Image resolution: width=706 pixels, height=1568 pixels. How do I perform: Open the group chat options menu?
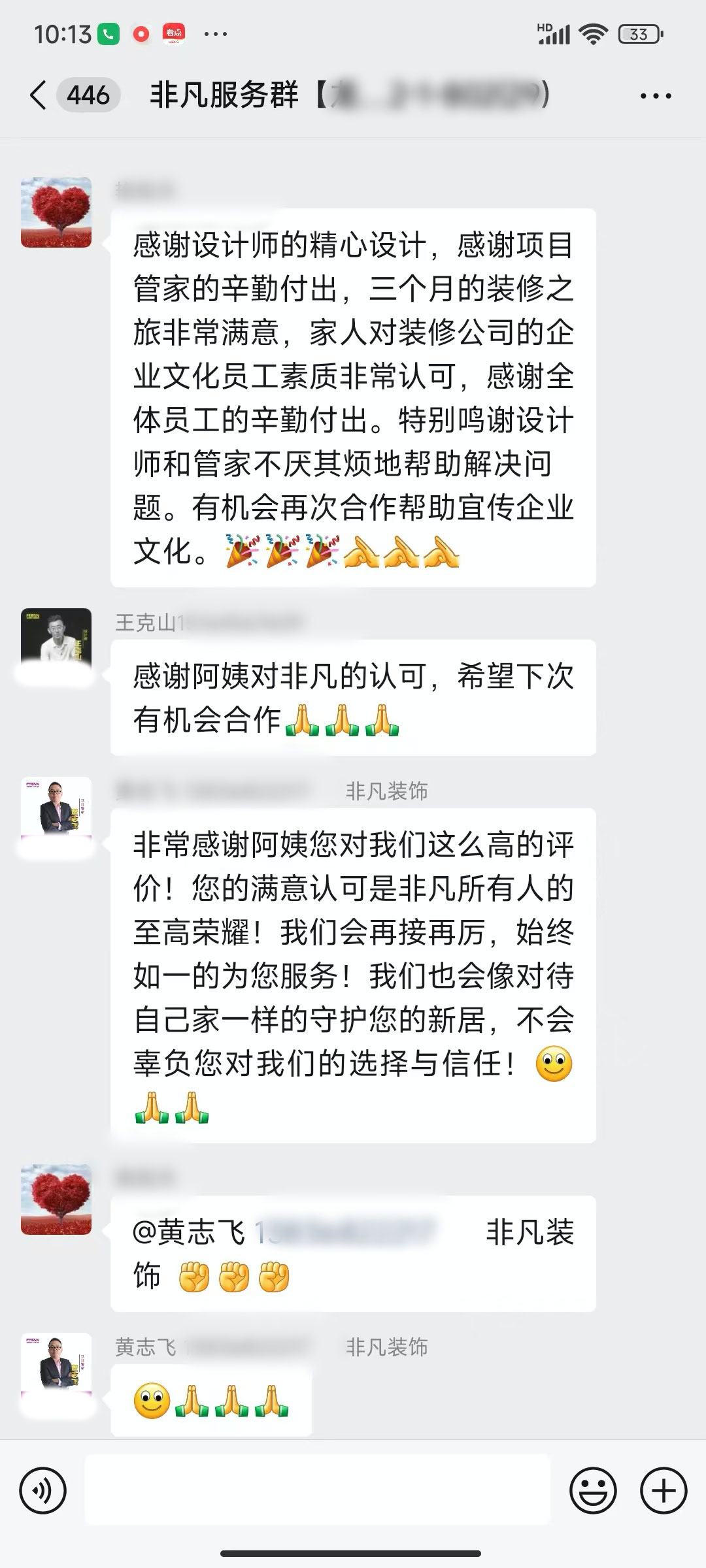pyautogui.click(x=655, y=96)
